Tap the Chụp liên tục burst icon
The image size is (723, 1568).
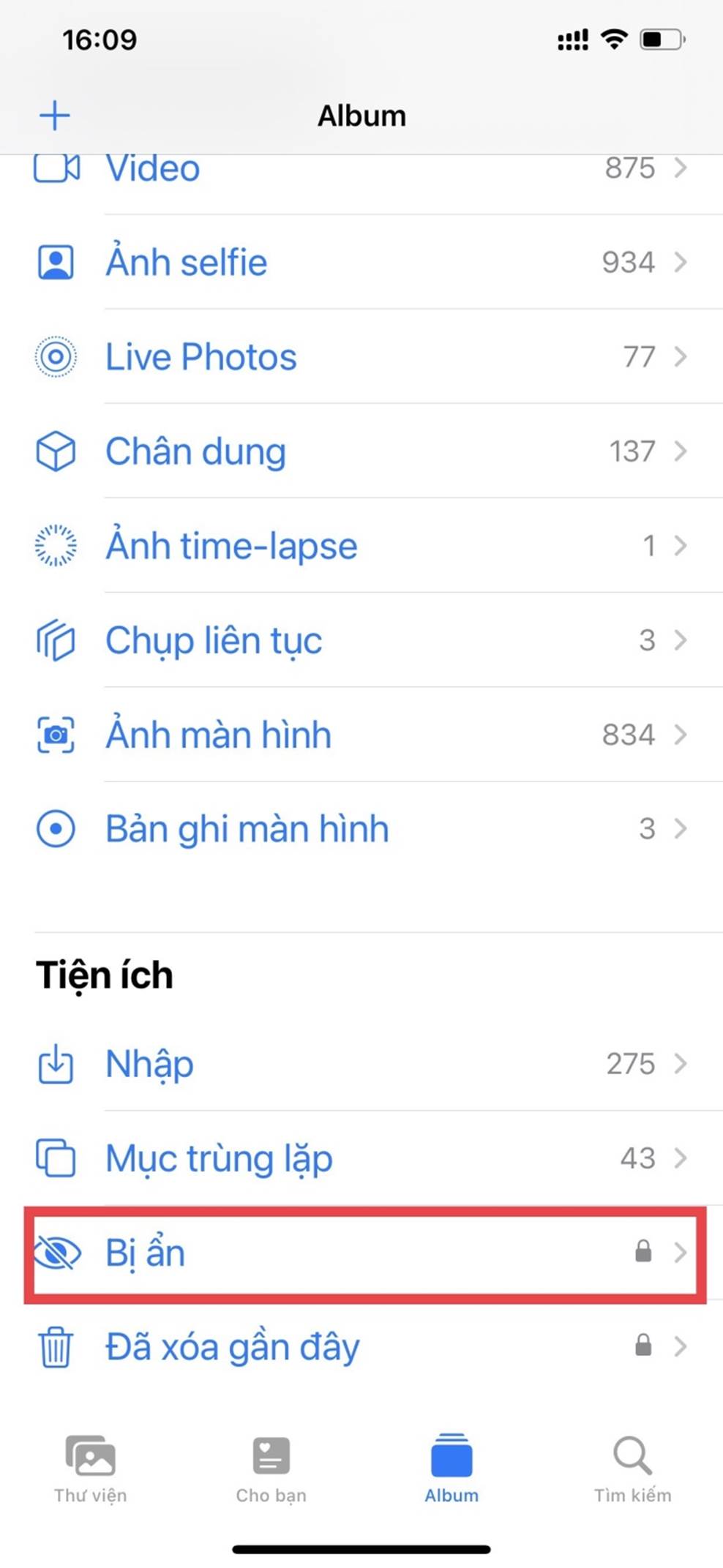pyautogui.click(x=56, y=639)
